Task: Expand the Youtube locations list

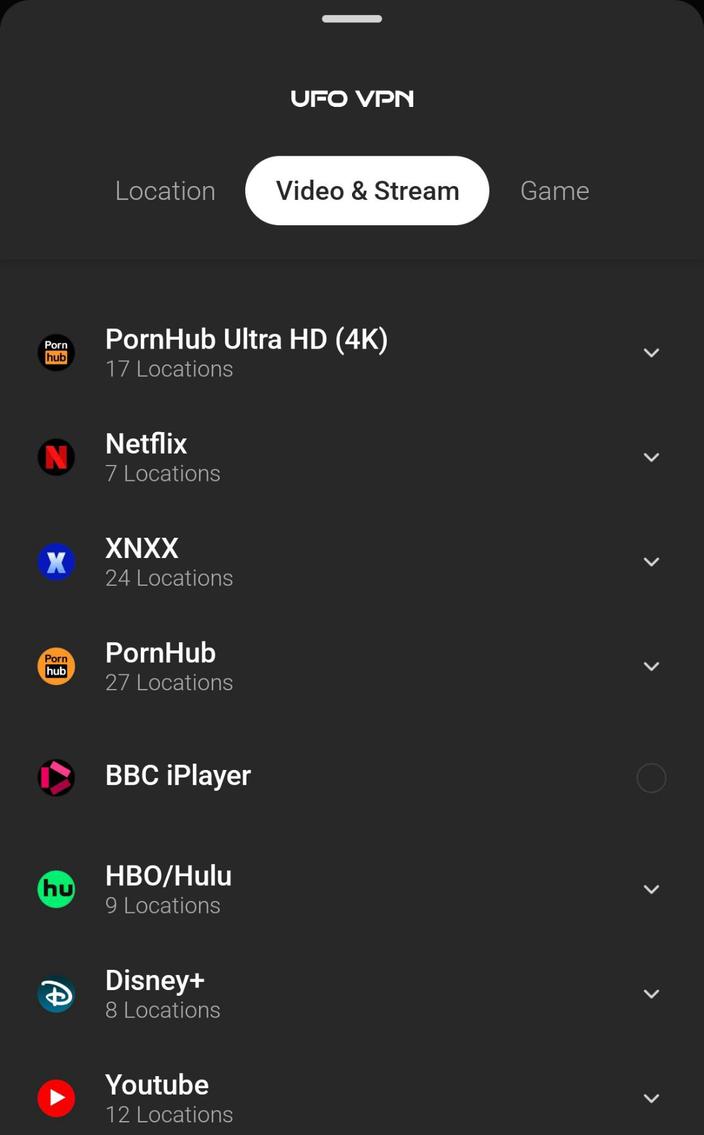Action: point(651,1098)
